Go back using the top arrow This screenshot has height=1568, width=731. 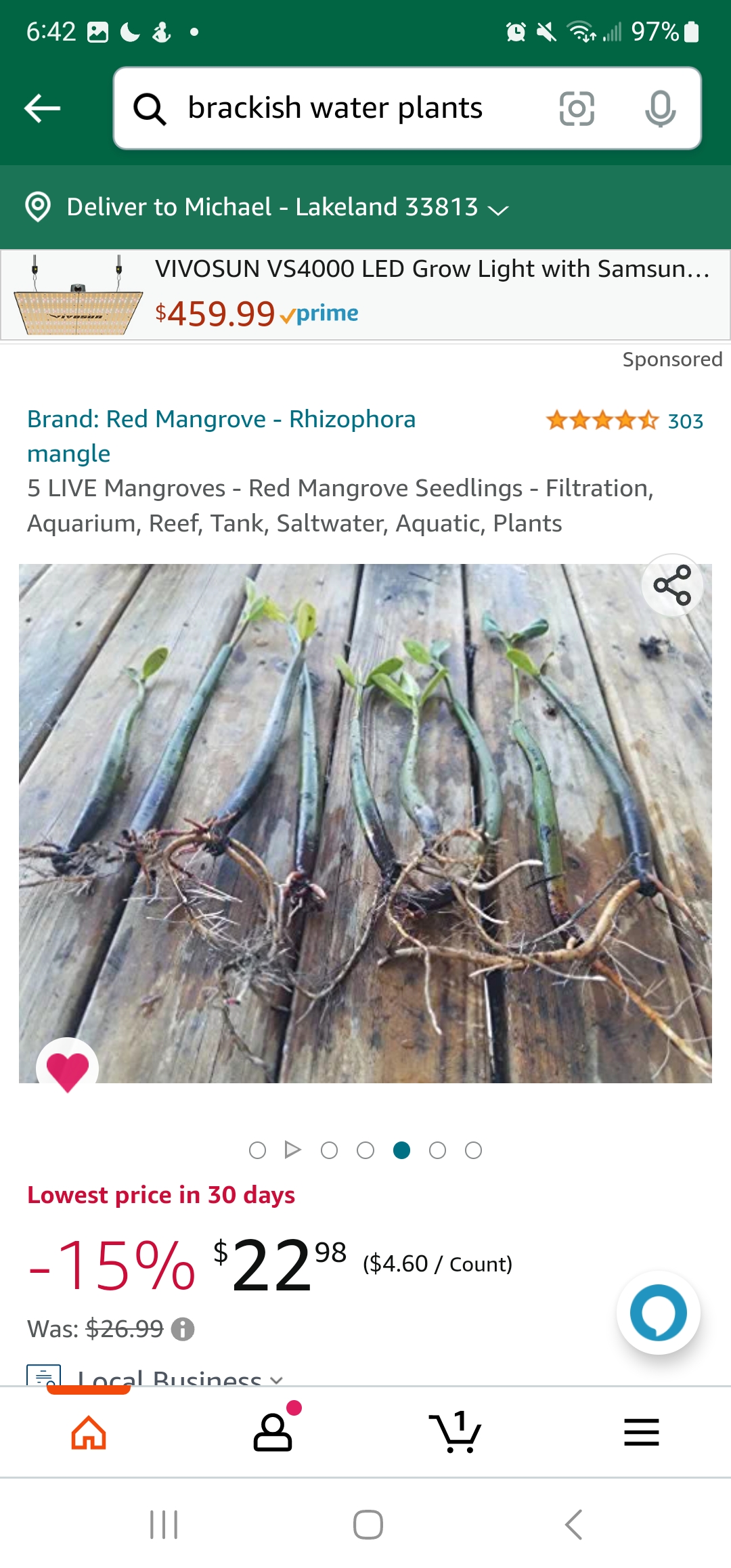click(42, 108)
